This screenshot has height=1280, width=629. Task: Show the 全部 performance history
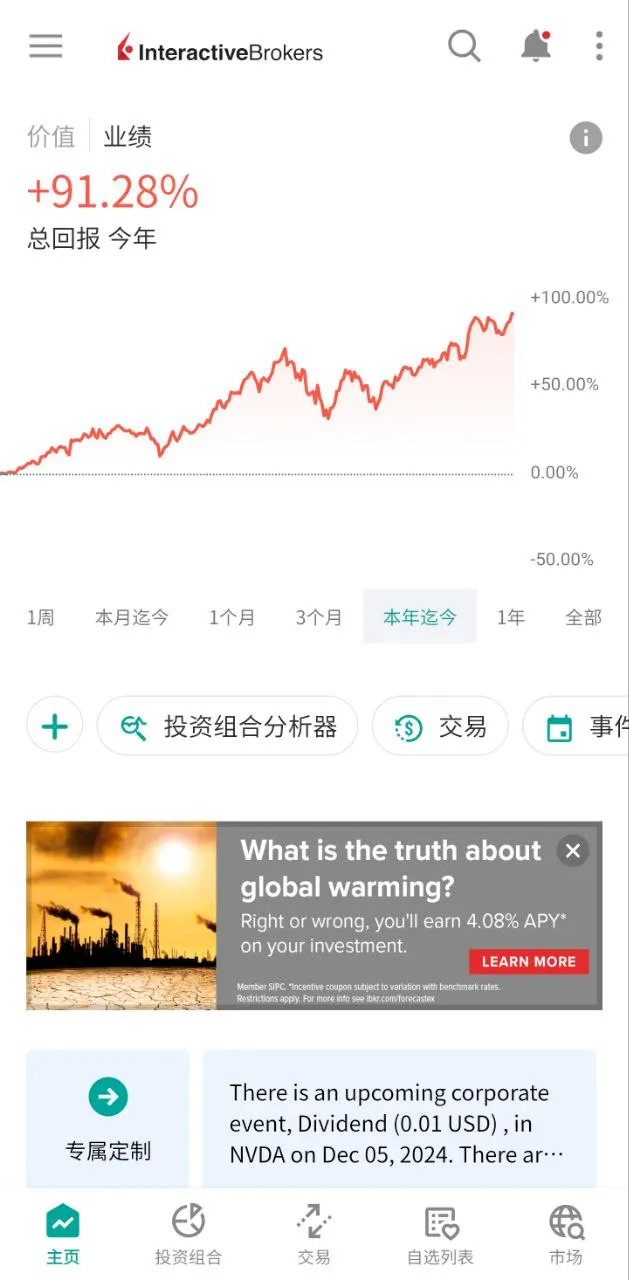point(583,617)
